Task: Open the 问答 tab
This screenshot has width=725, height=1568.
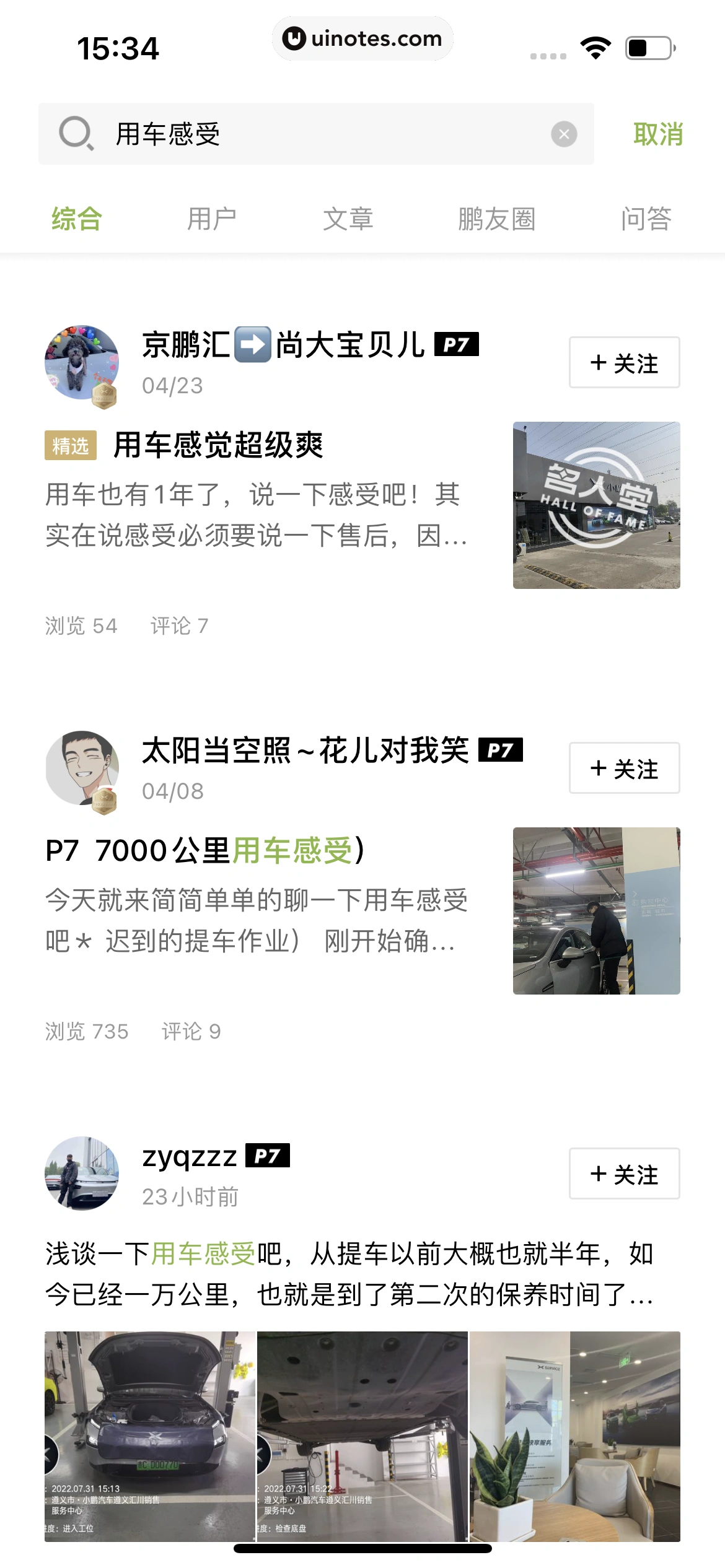Action: 645,219
